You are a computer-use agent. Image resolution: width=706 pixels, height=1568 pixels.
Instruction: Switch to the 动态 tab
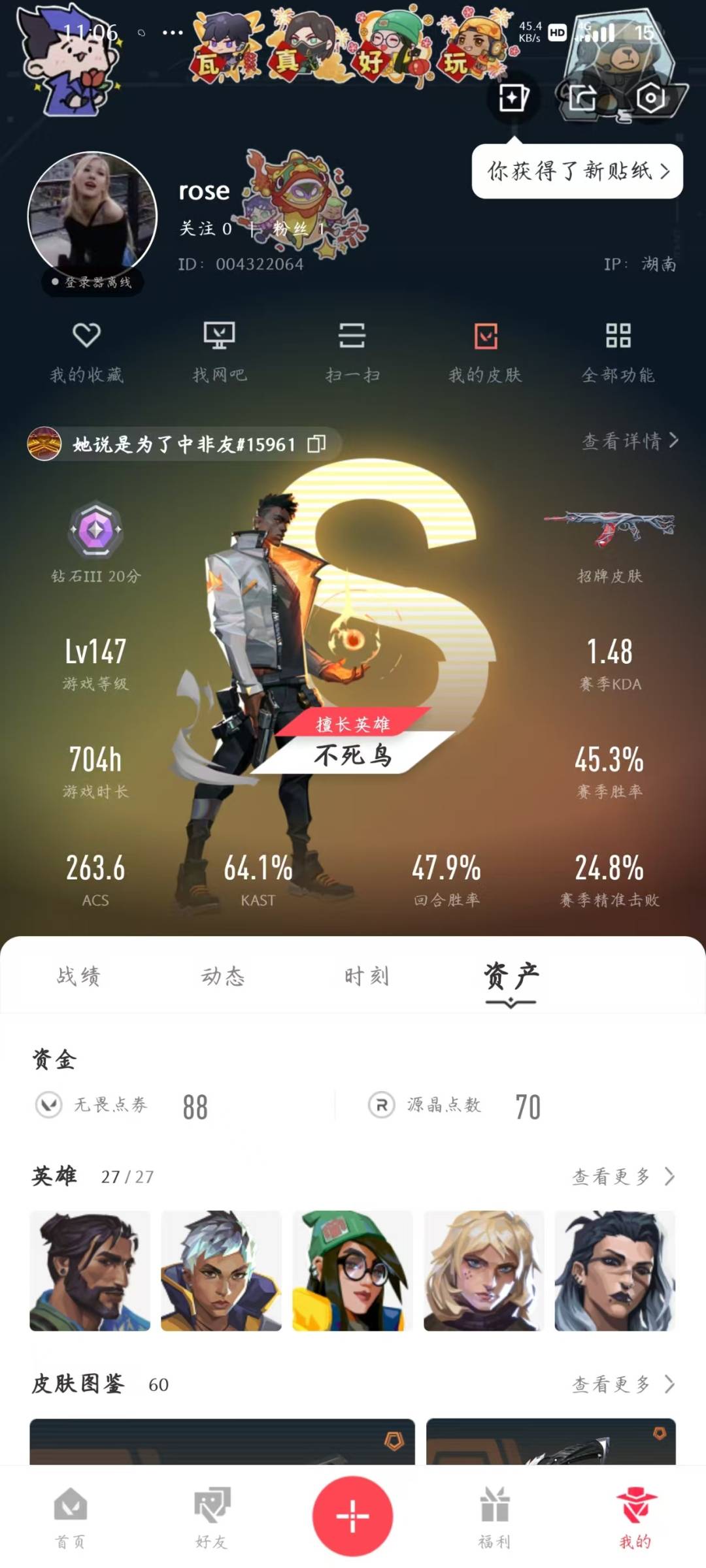coord(223,976)
